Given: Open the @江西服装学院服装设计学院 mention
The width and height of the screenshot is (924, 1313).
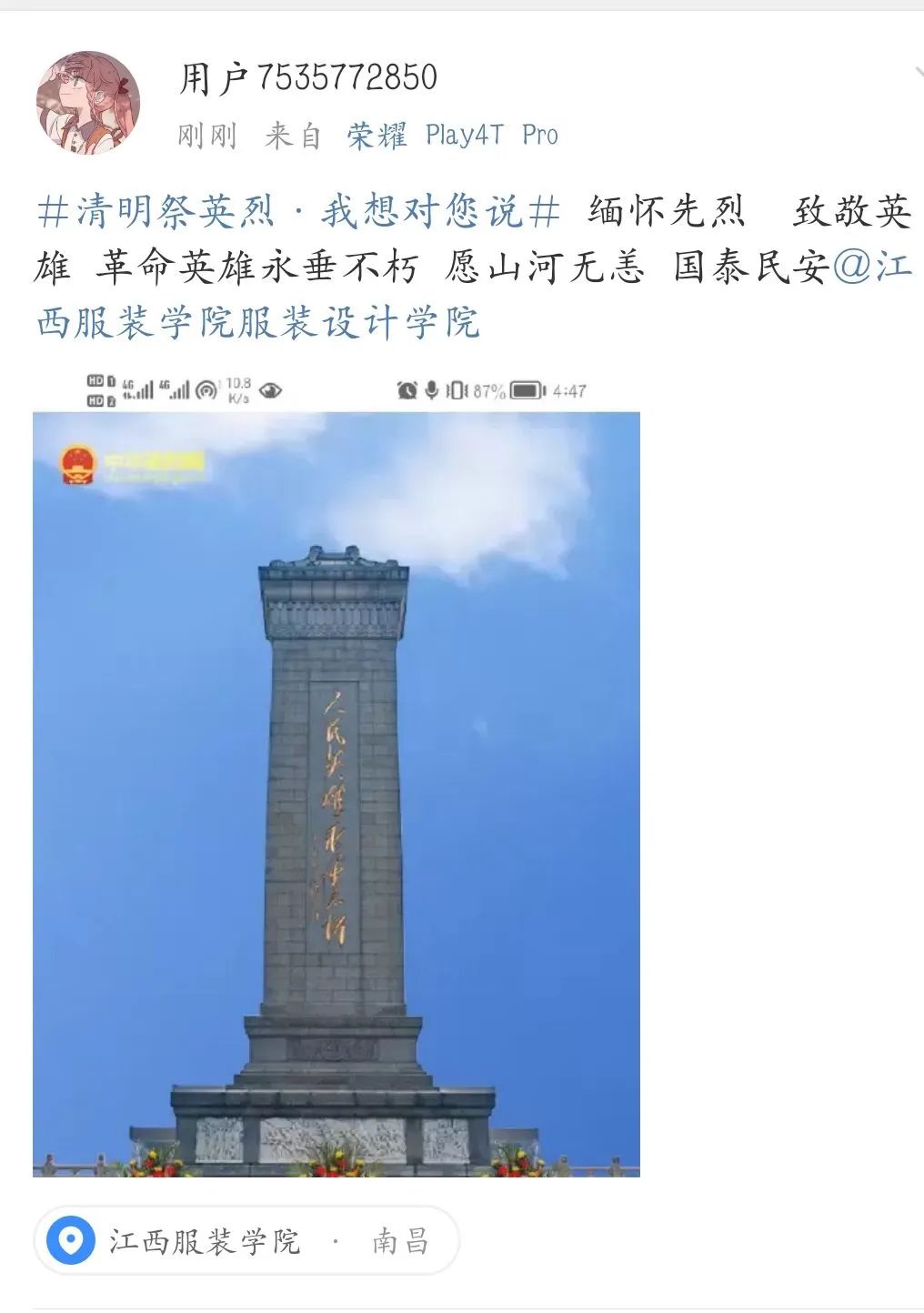Looking at the screenshot, I should [x=257, y=322].
